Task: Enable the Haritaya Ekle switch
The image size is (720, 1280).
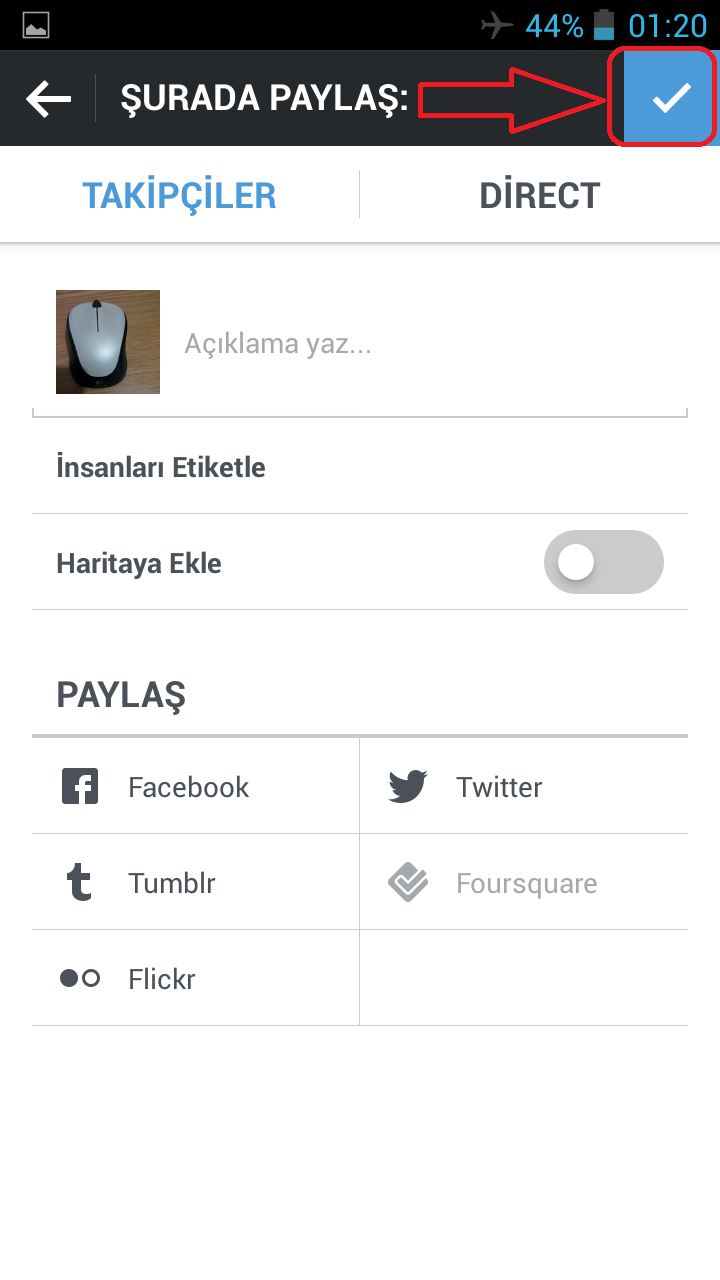Action: pyautogui.click(x=603, y=563)
